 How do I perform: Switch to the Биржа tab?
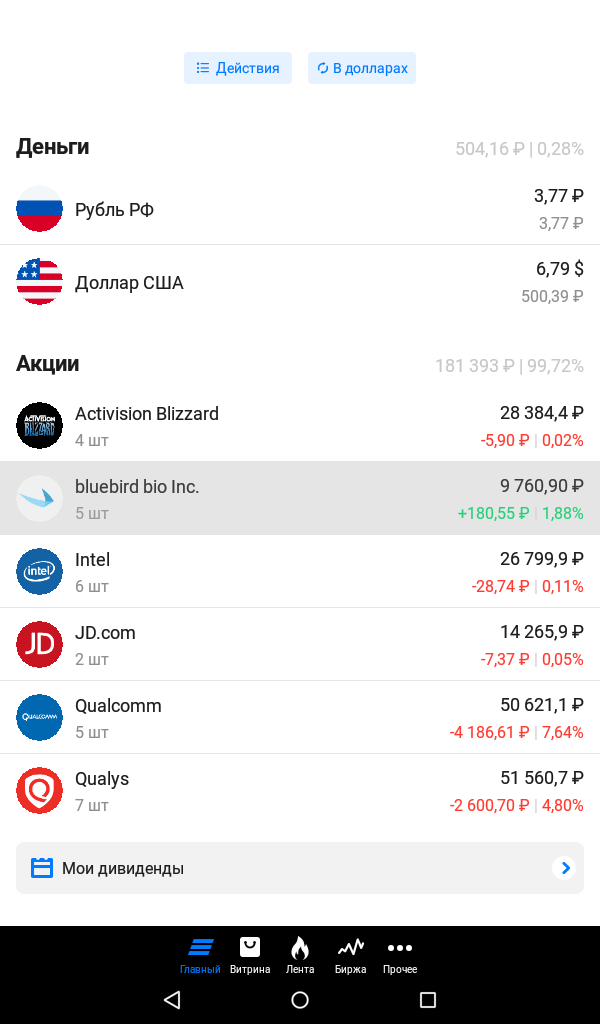coord(351,955)
